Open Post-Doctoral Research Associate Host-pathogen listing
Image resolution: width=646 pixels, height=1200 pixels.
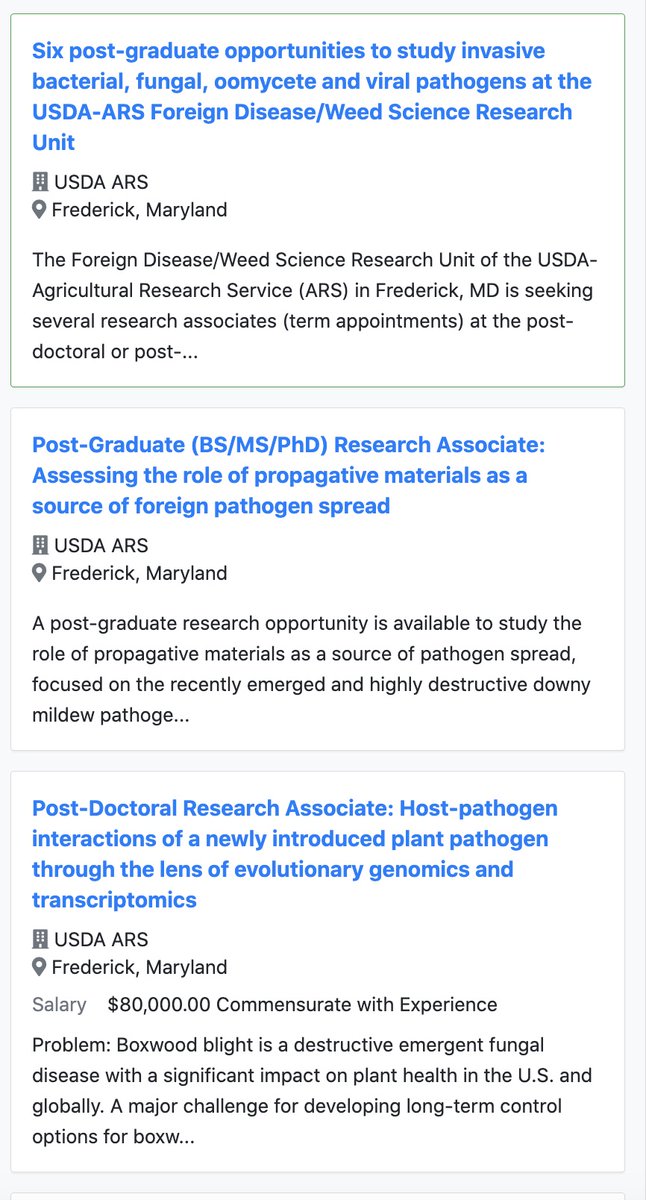click(x=295, y=853)
